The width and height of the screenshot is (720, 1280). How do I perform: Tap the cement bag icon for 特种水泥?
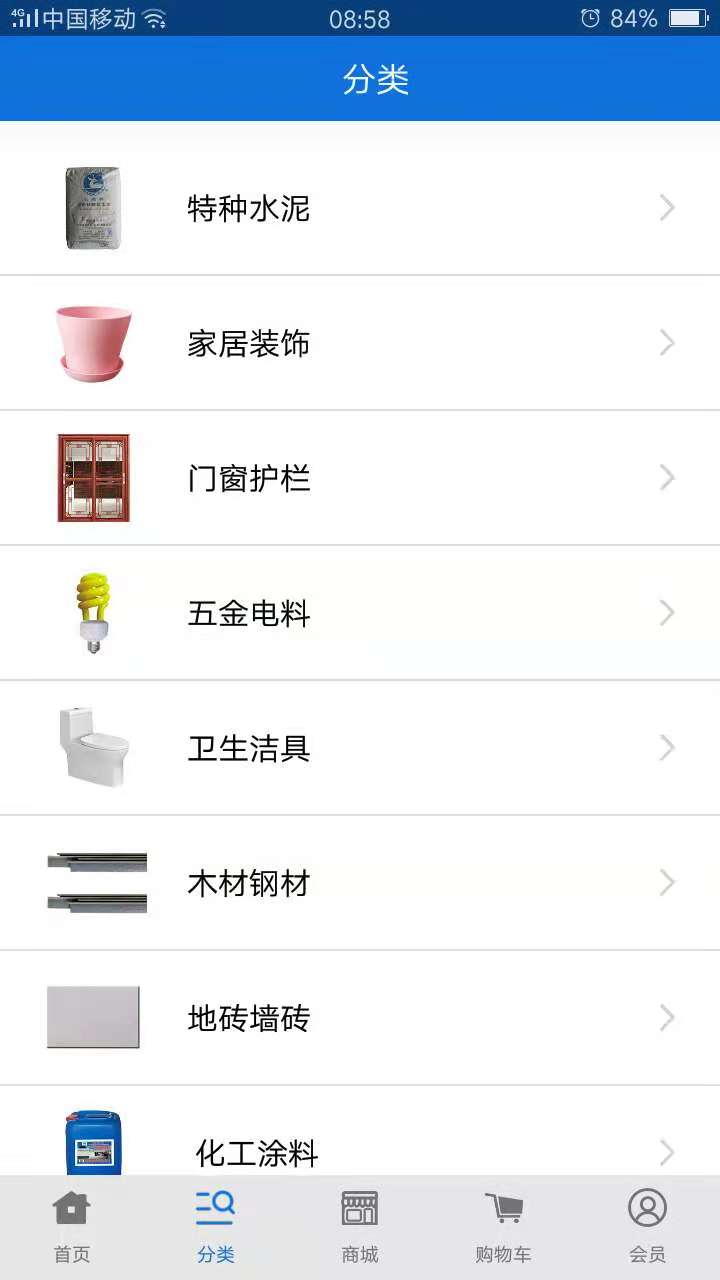pos(94,207)
